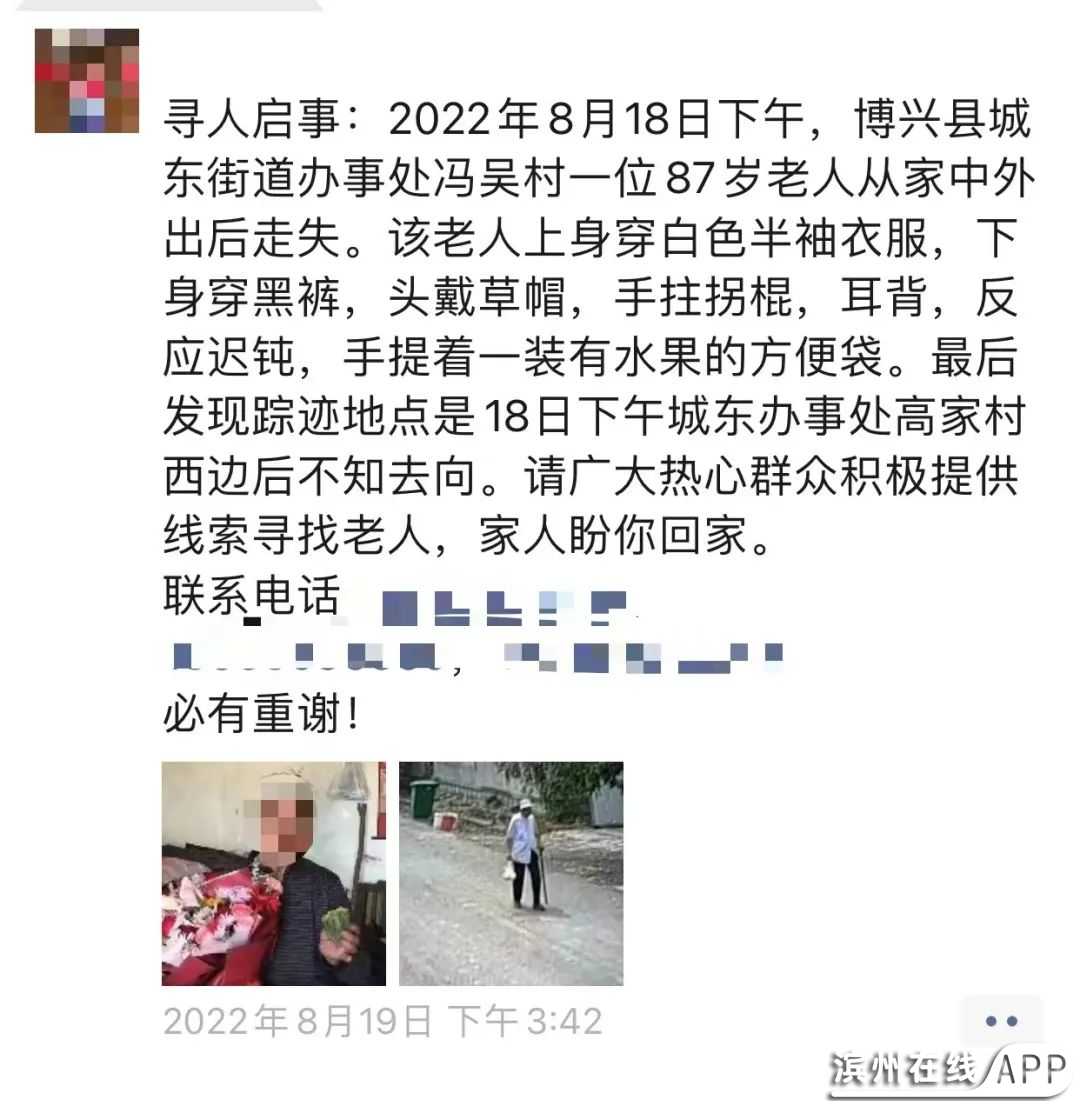1080x1106 pixels.
Task: Open the like and comment options button
Action: coord(1001,1021)
